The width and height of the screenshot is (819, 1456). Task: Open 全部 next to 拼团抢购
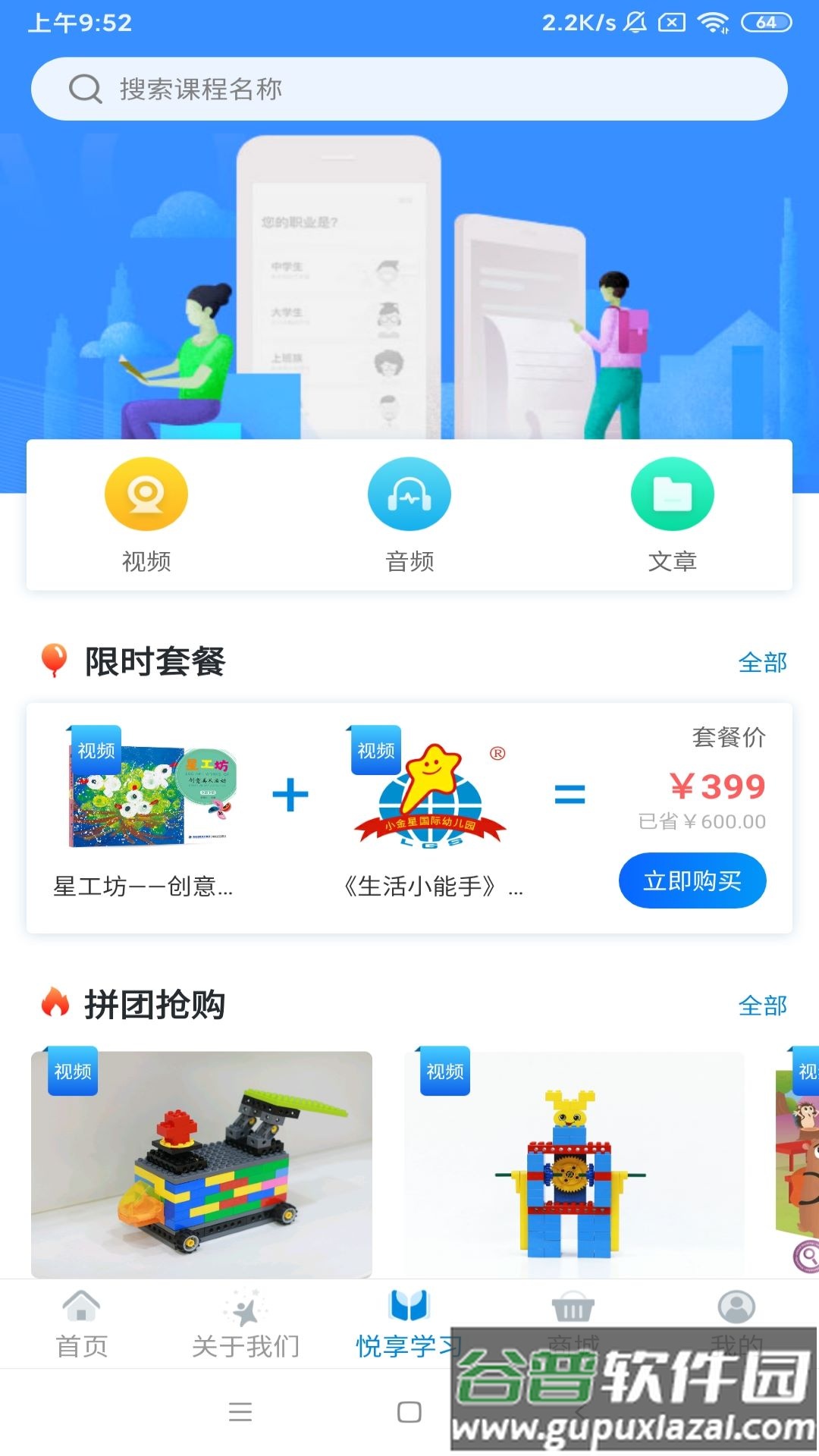(764, 1006)
